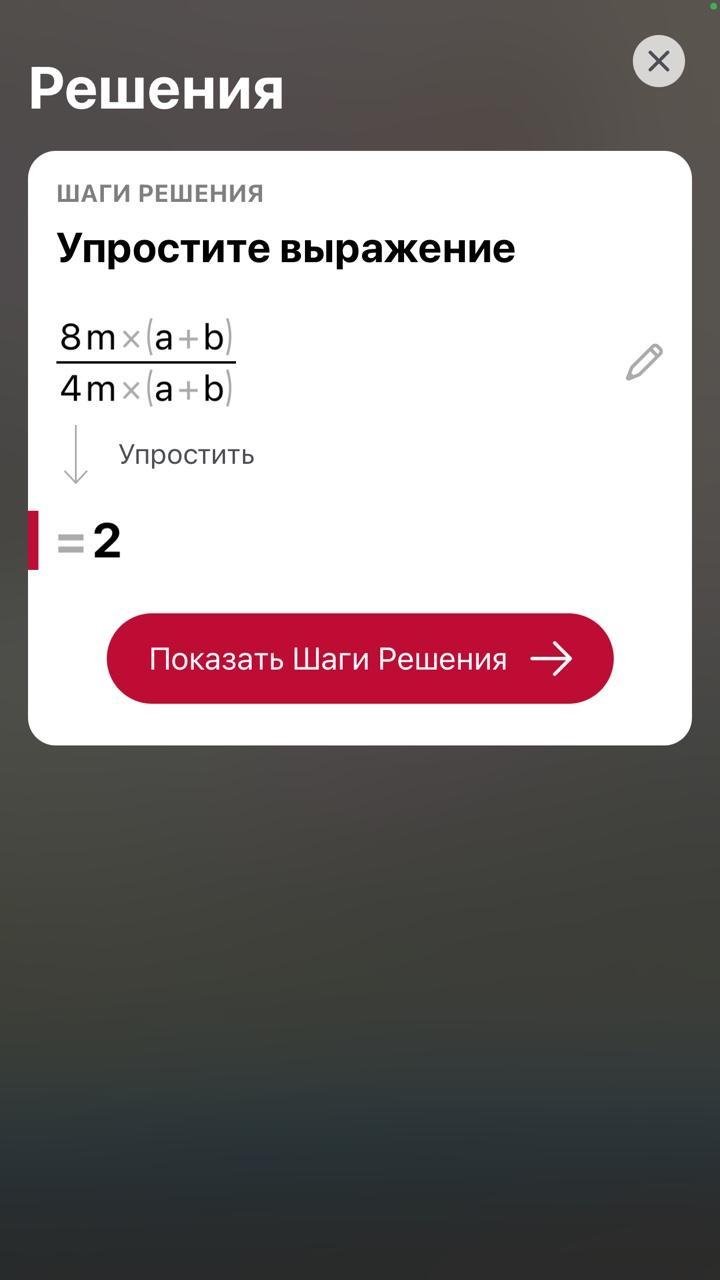This screenshot has width=720, height=1280.
Task: Close the Решения screen
Action: (x=658, y=61)
